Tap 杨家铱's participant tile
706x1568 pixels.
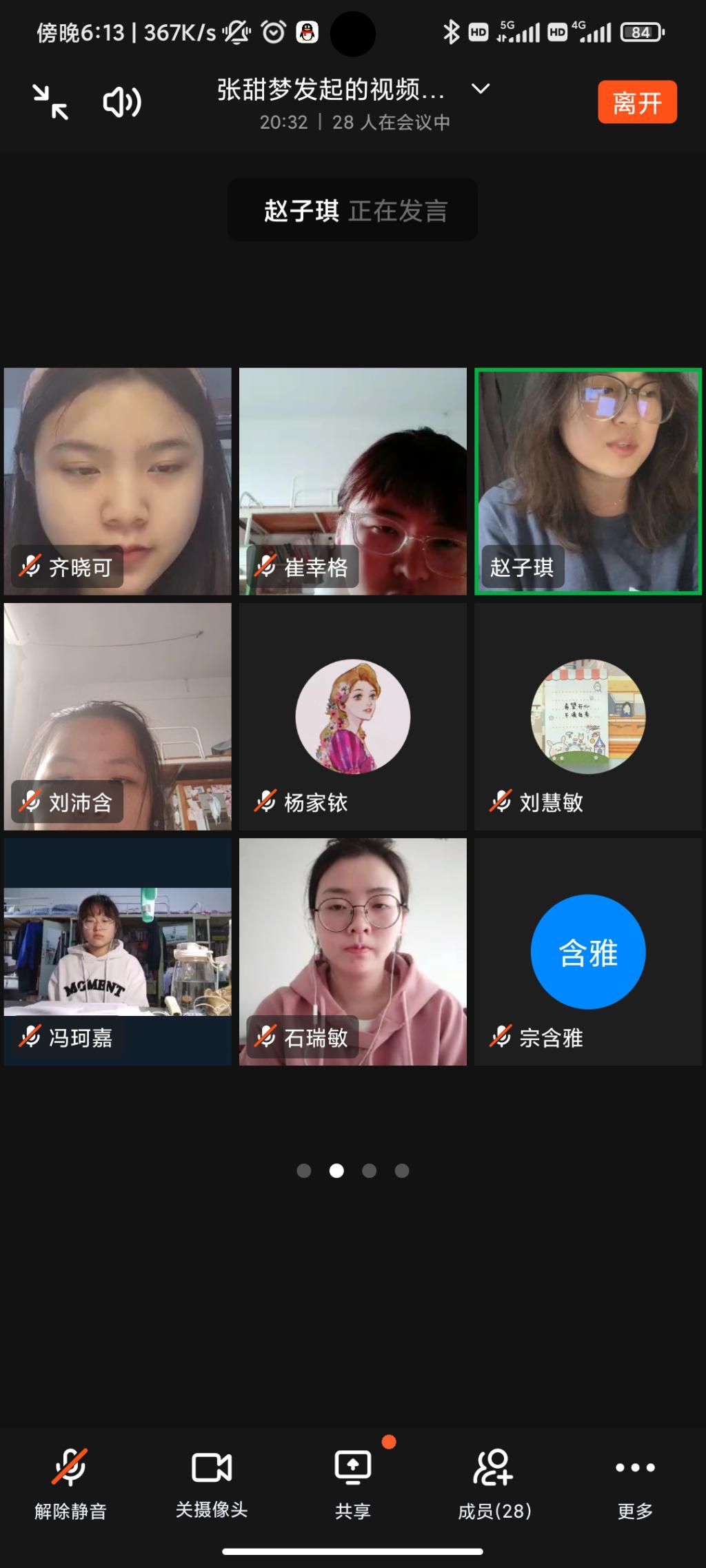pos(353,717)
